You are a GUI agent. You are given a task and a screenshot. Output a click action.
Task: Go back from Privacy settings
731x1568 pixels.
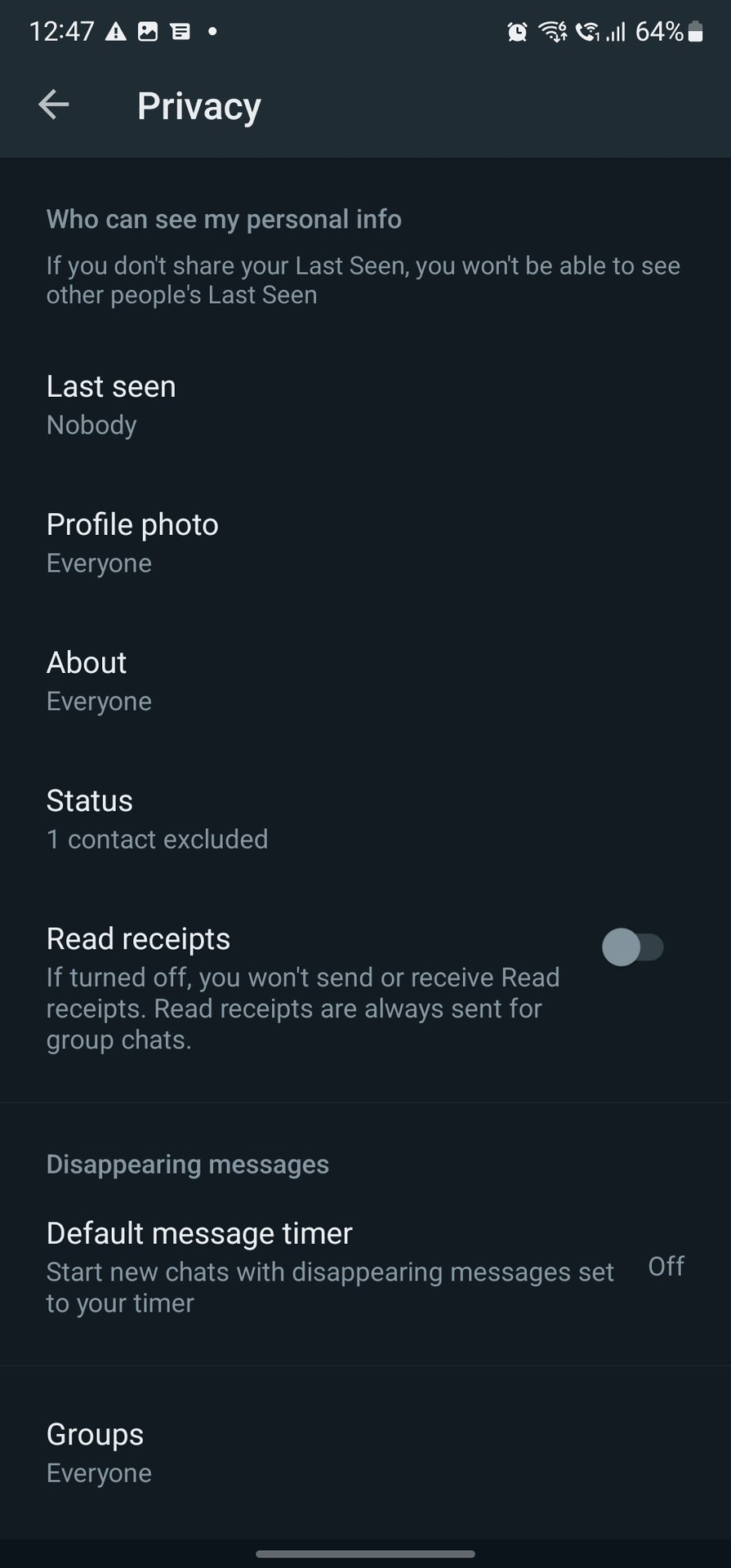(x=54, y=105)
